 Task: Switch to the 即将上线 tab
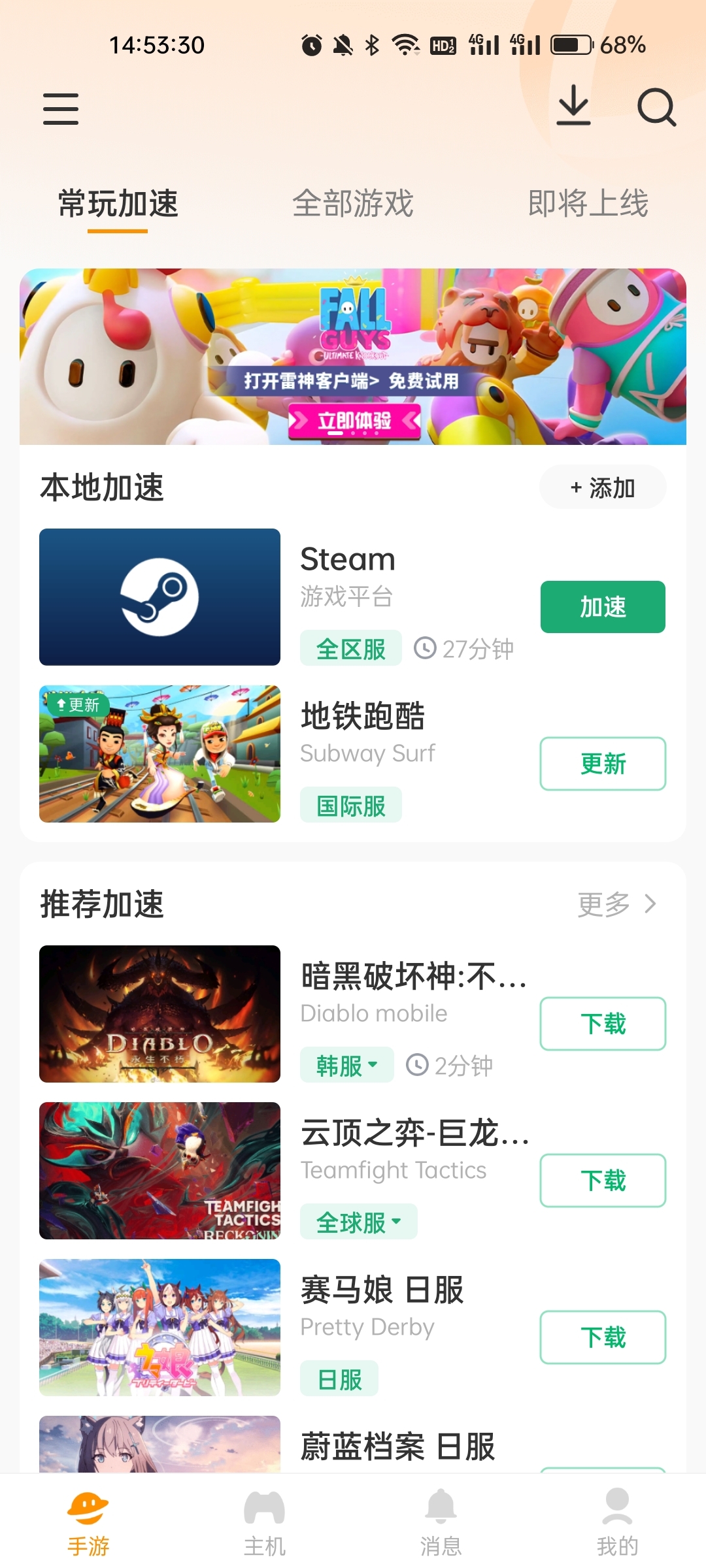click(x=587, y=203)
